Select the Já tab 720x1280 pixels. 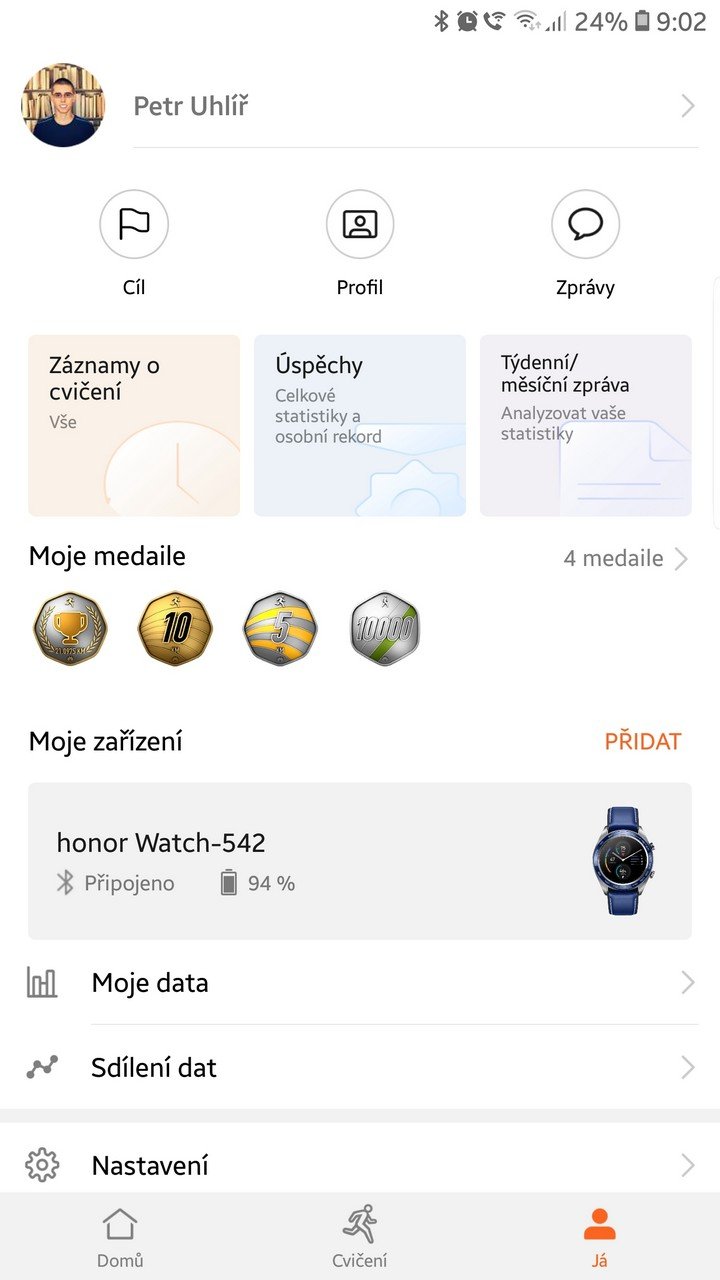[x=599, y=1237]
